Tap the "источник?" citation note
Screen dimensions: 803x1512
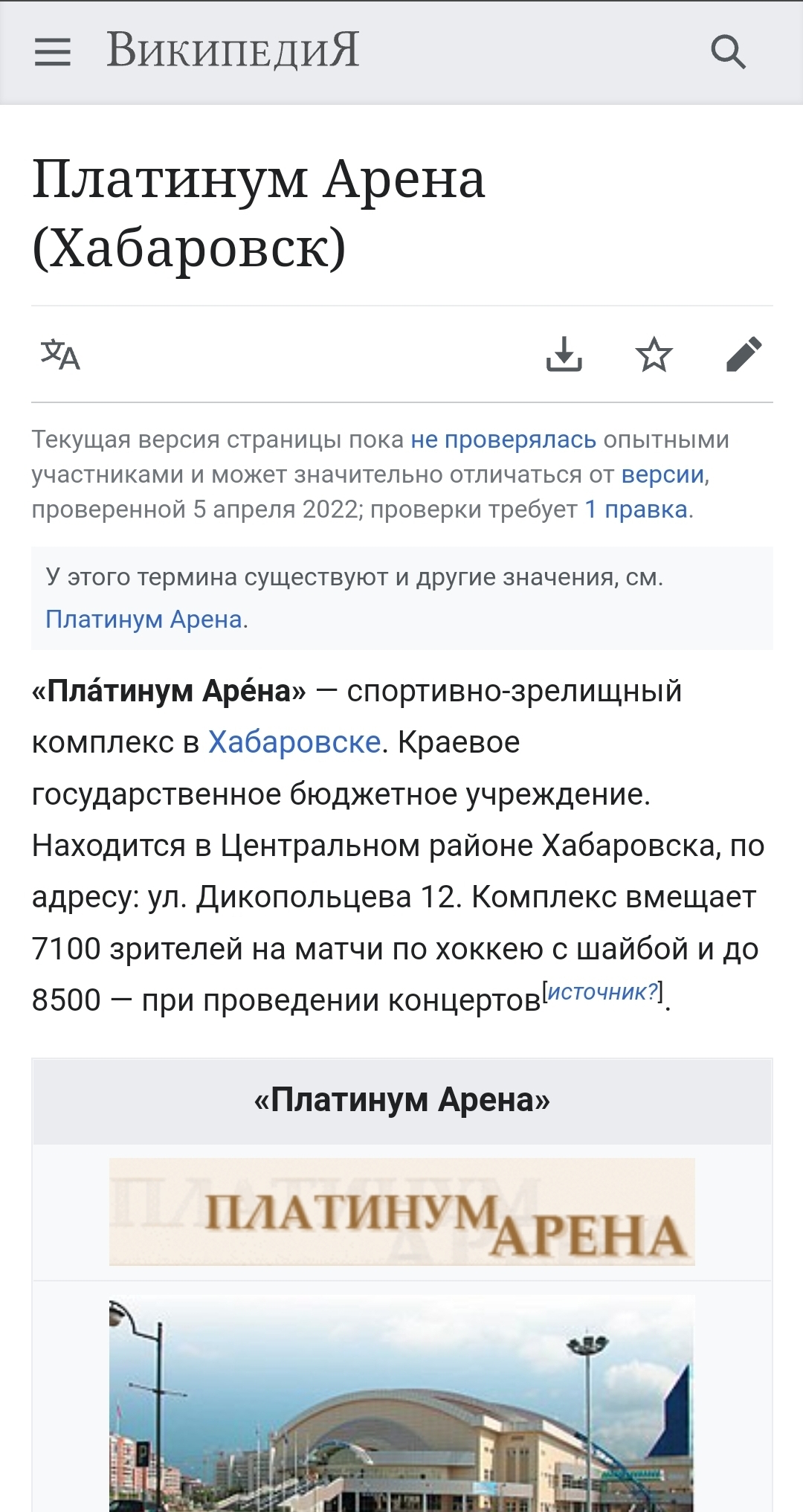pyautogui.click(x=603, y=991)
